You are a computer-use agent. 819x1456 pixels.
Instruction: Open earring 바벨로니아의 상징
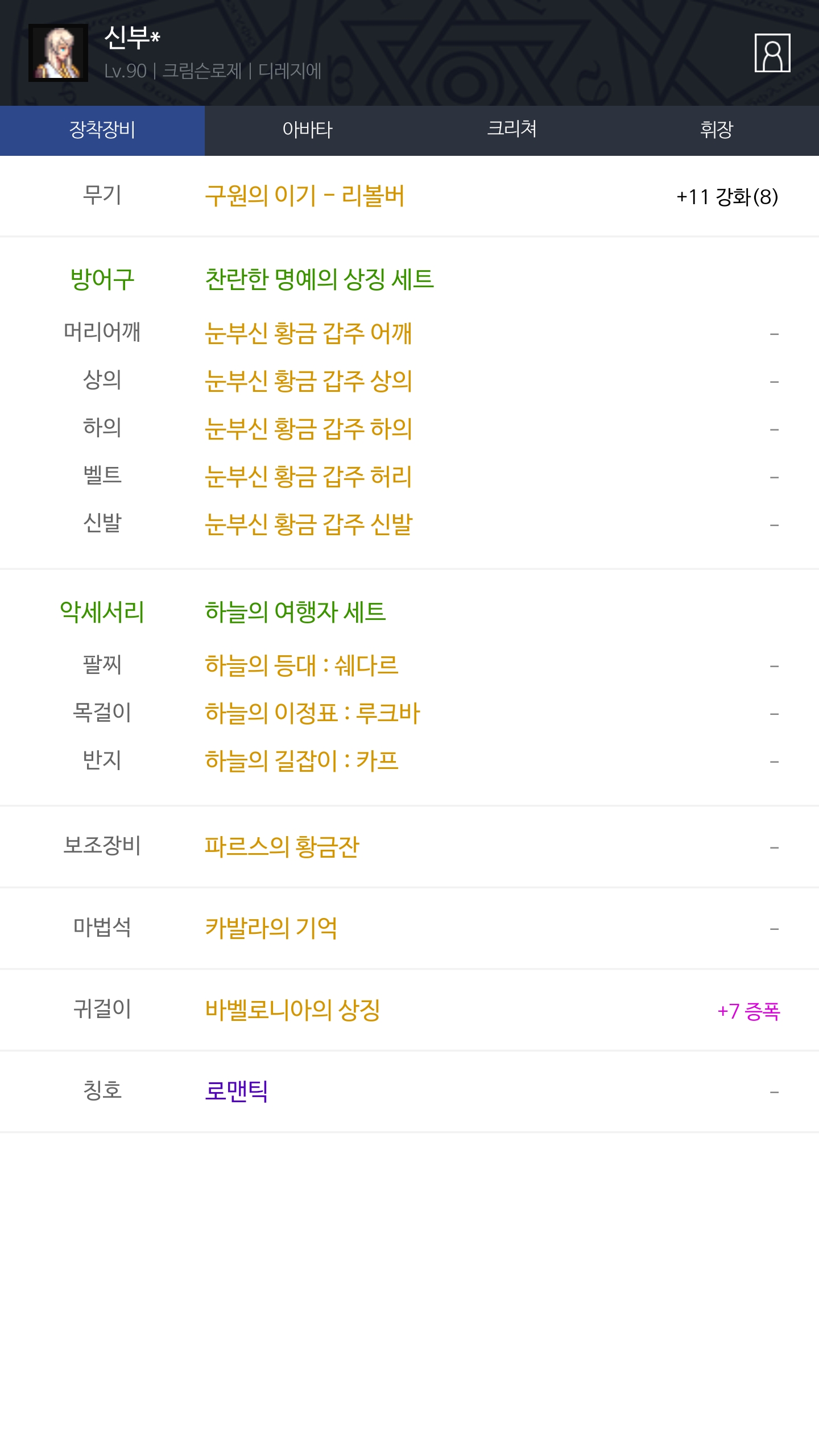pos(292,1010)
